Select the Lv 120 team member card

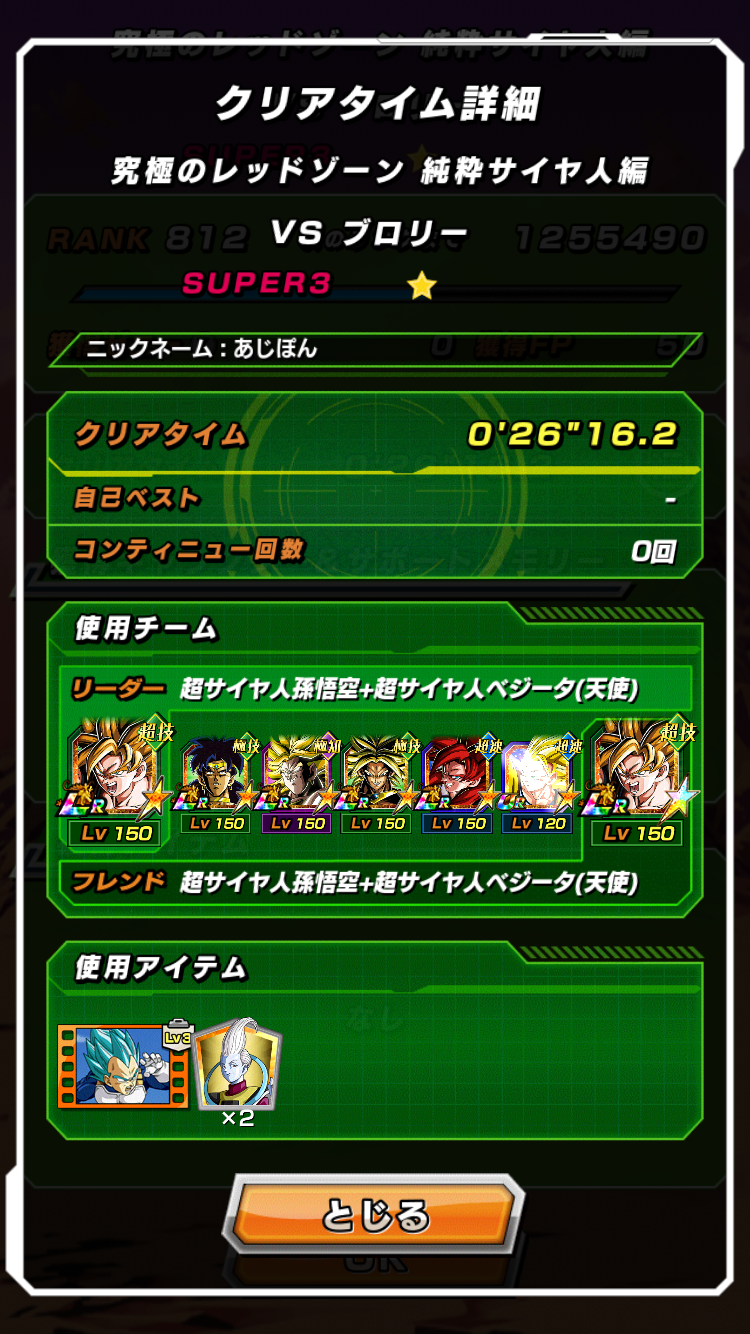pyautogui.click(x=539, y=785)
